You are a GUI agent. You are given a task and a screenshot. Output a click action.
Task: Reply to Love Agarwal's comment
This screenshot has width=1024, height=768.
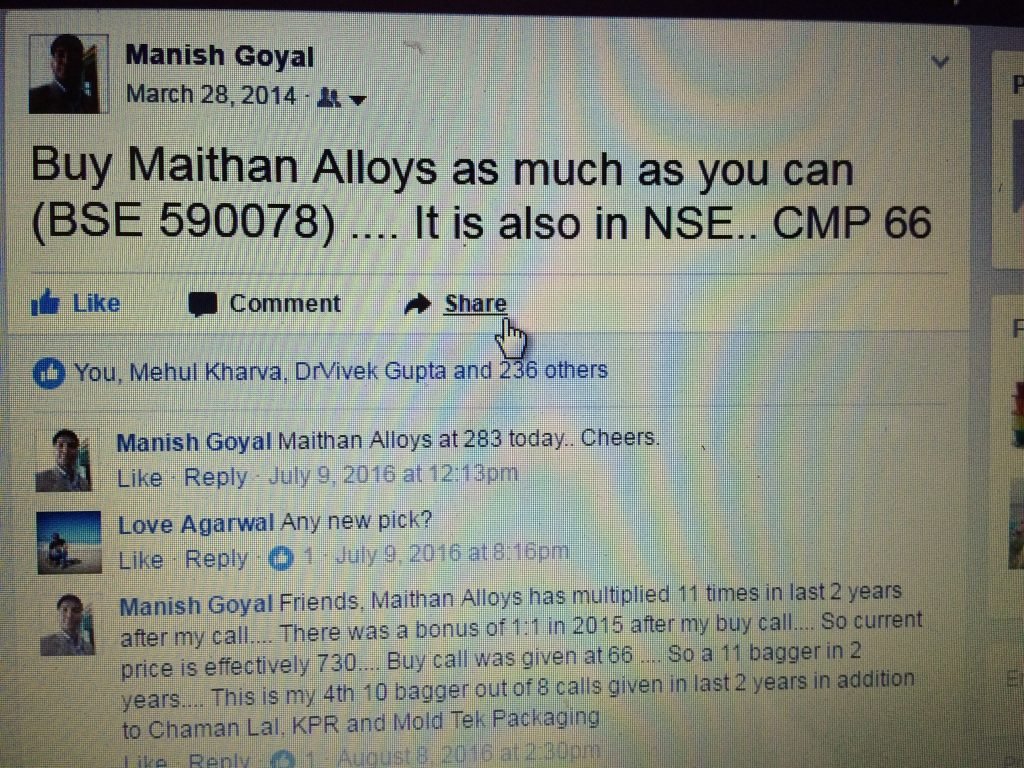coord(216,558)
